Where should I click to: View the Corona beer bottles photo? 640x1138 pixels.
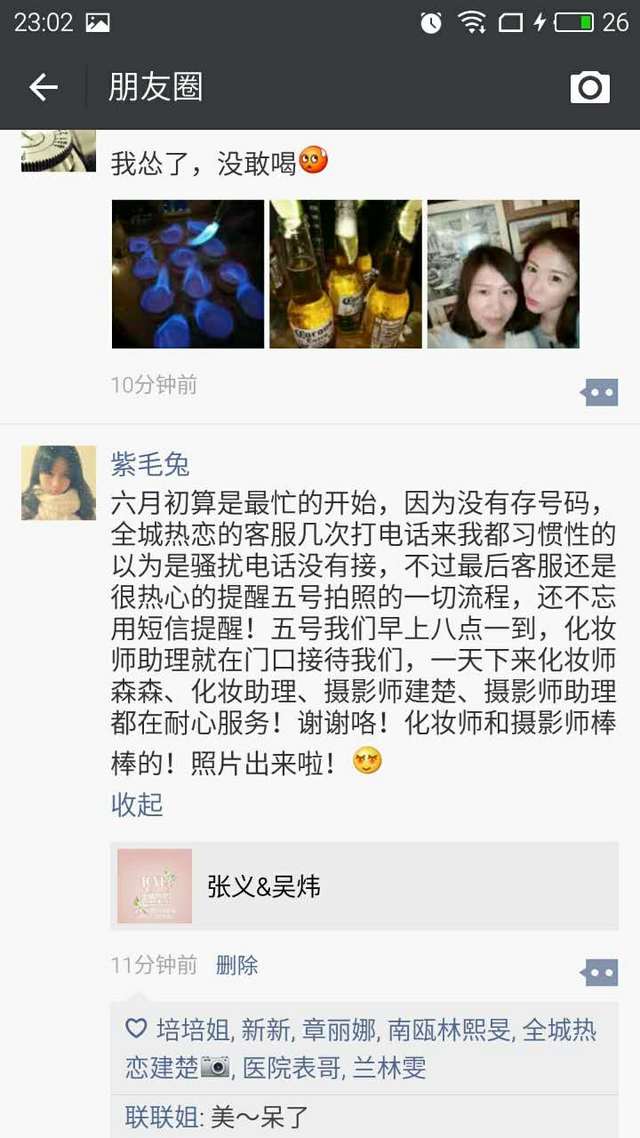pyautogui.click(x=345, y=274)
